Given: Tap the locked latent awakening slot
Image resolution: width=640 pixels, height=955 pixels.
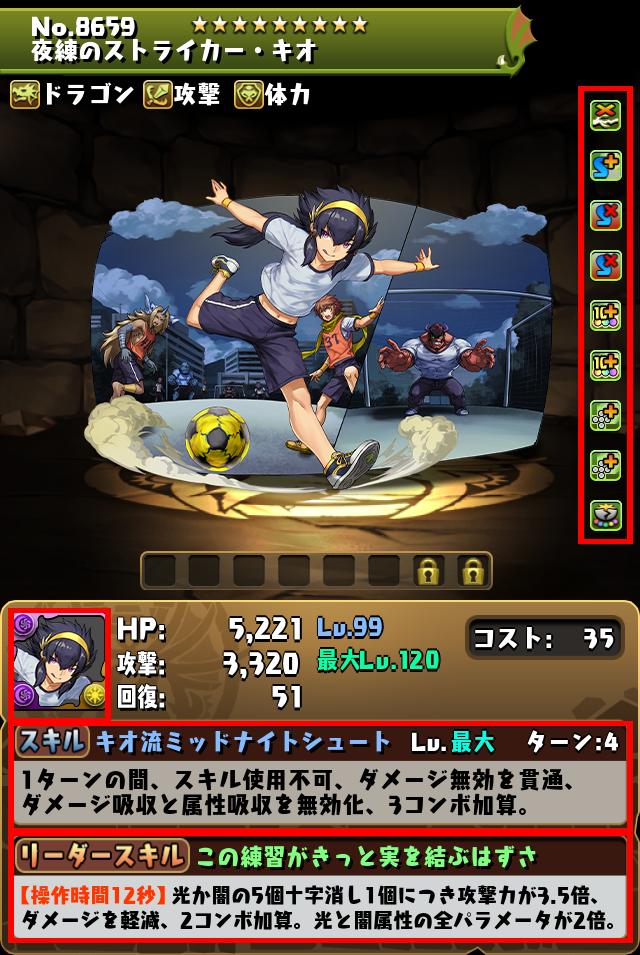Looking at the screenshot, I should (430, 571).
